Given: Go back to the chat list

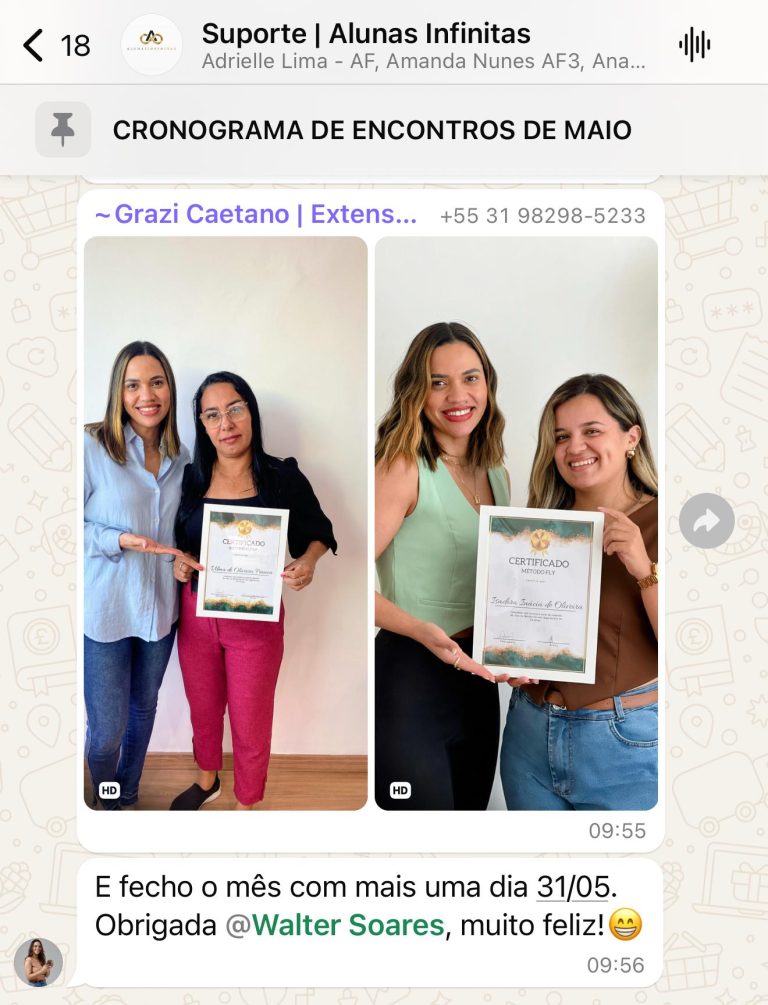Looking at the screenshot, I should [35, 45].
